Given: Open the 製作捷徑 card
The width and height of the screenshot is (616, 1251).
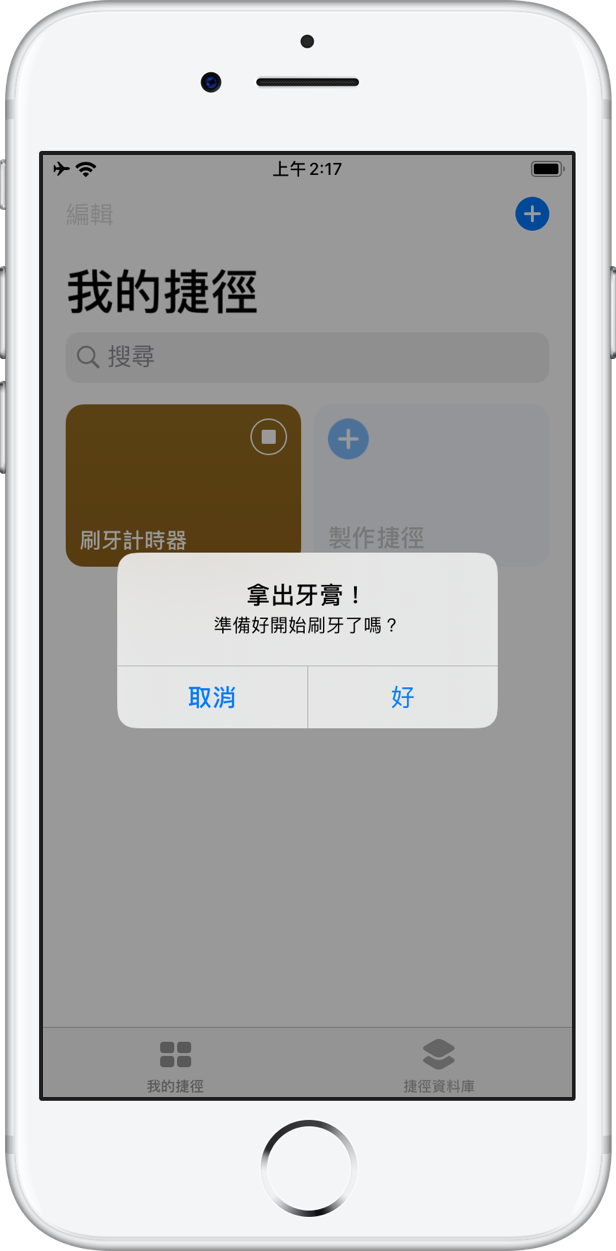Looking at the screenshot, I should (432, 485).
